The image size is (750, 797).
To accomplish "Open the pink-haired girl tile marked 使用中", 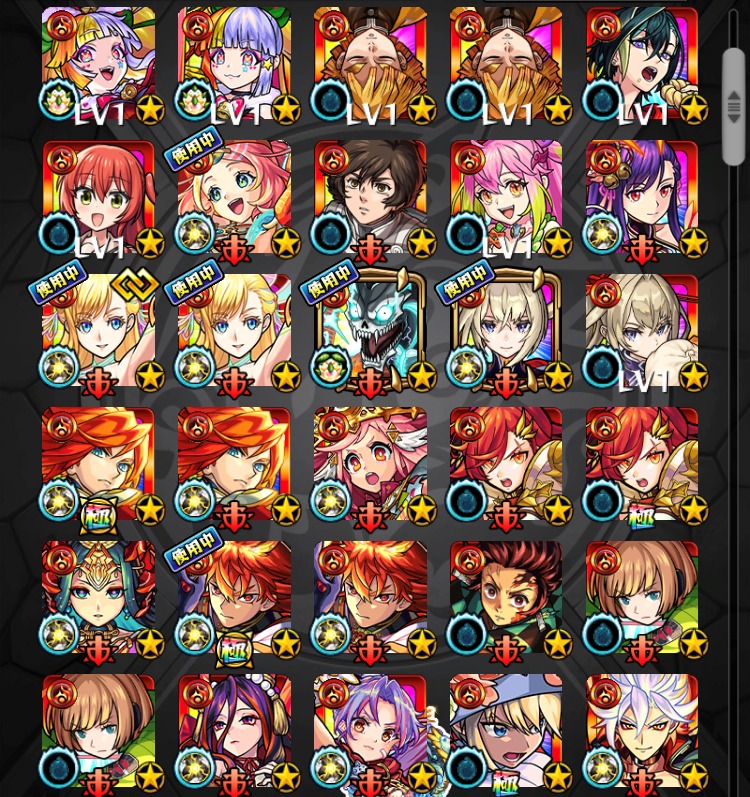I will pos(234,197).
